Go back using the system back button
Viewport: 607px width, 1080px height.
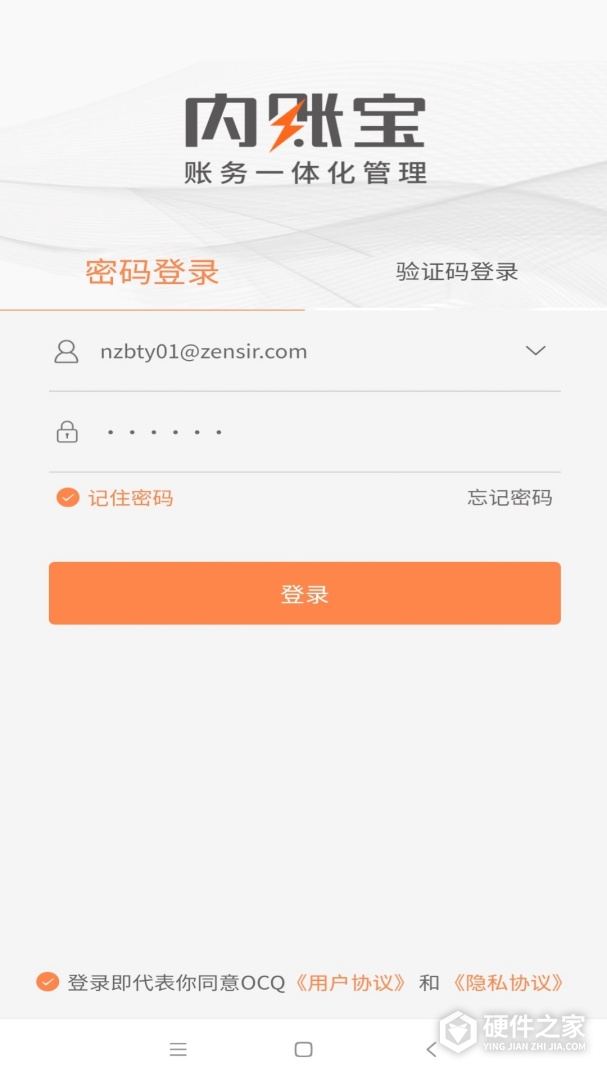point(431,1049)
